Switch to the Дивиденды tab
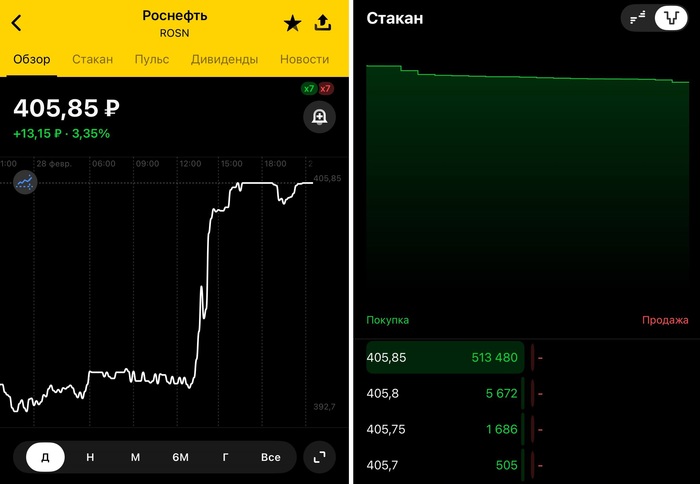Screen dimensions: 700x484 [x=224, y=60]
